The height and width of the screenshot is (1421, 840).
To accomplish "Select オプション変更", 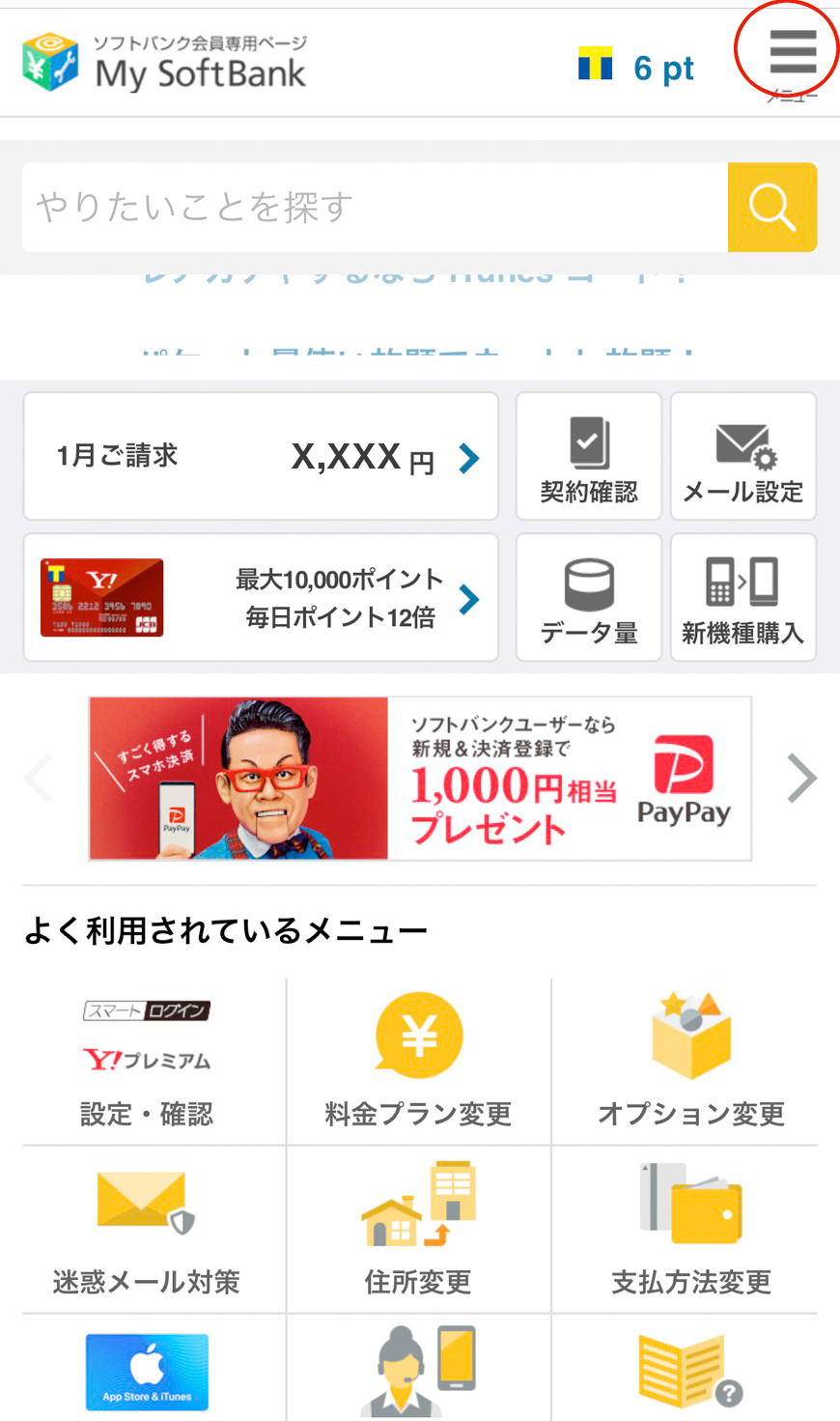I will (x=691, y=1063).
